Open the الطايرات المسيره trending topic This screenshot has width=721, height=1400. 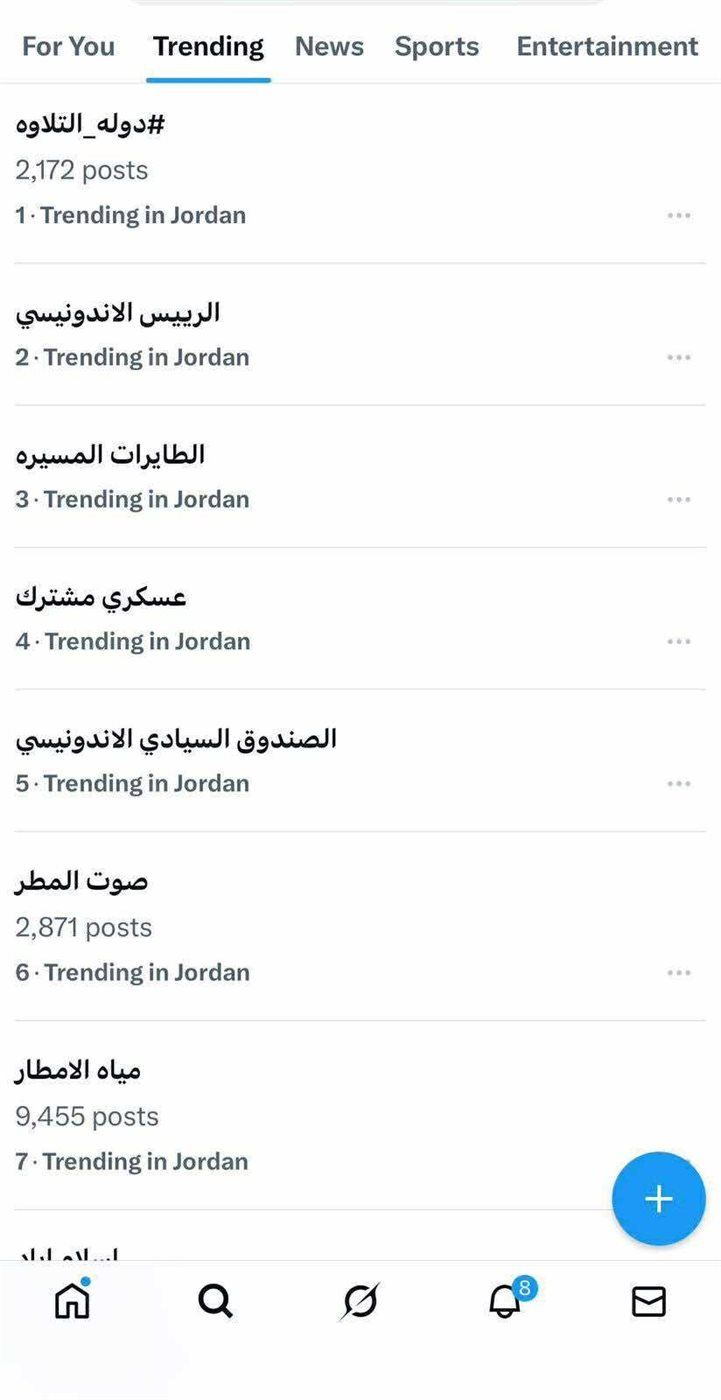(110, 455)
